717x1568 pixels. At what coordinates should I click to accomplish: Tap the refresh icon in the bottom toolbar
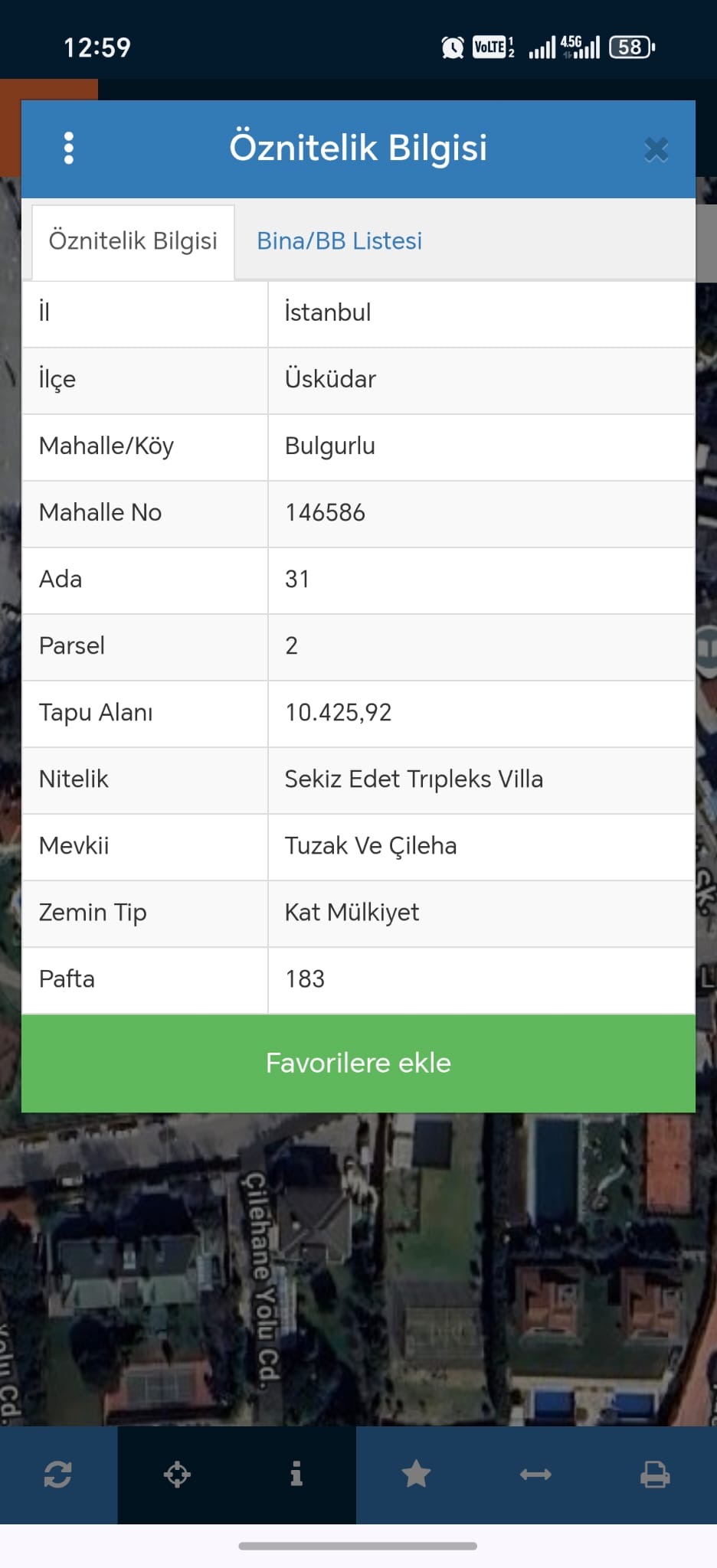tap(58, 1474)
